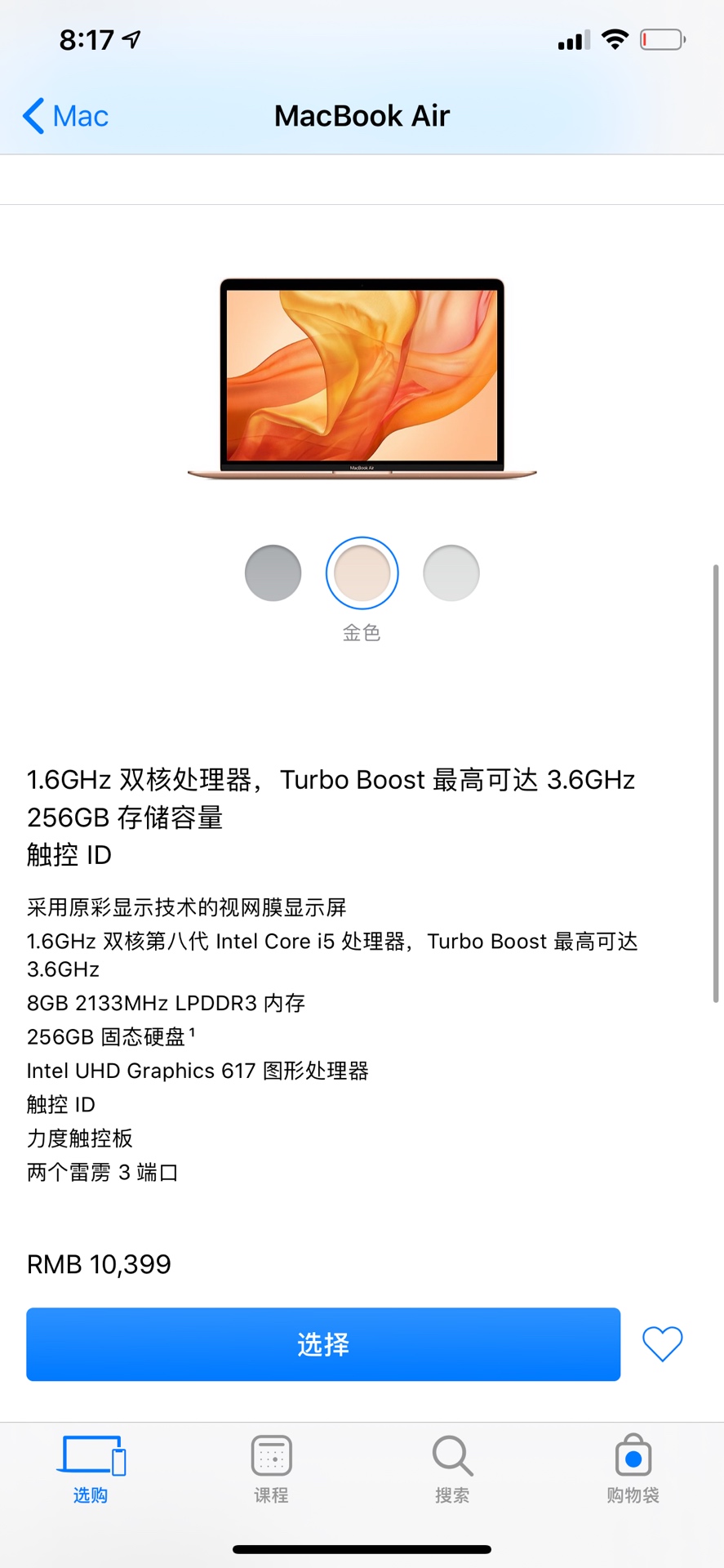
Task: Select the silver color swatch
Action: (x=451, y=573)
